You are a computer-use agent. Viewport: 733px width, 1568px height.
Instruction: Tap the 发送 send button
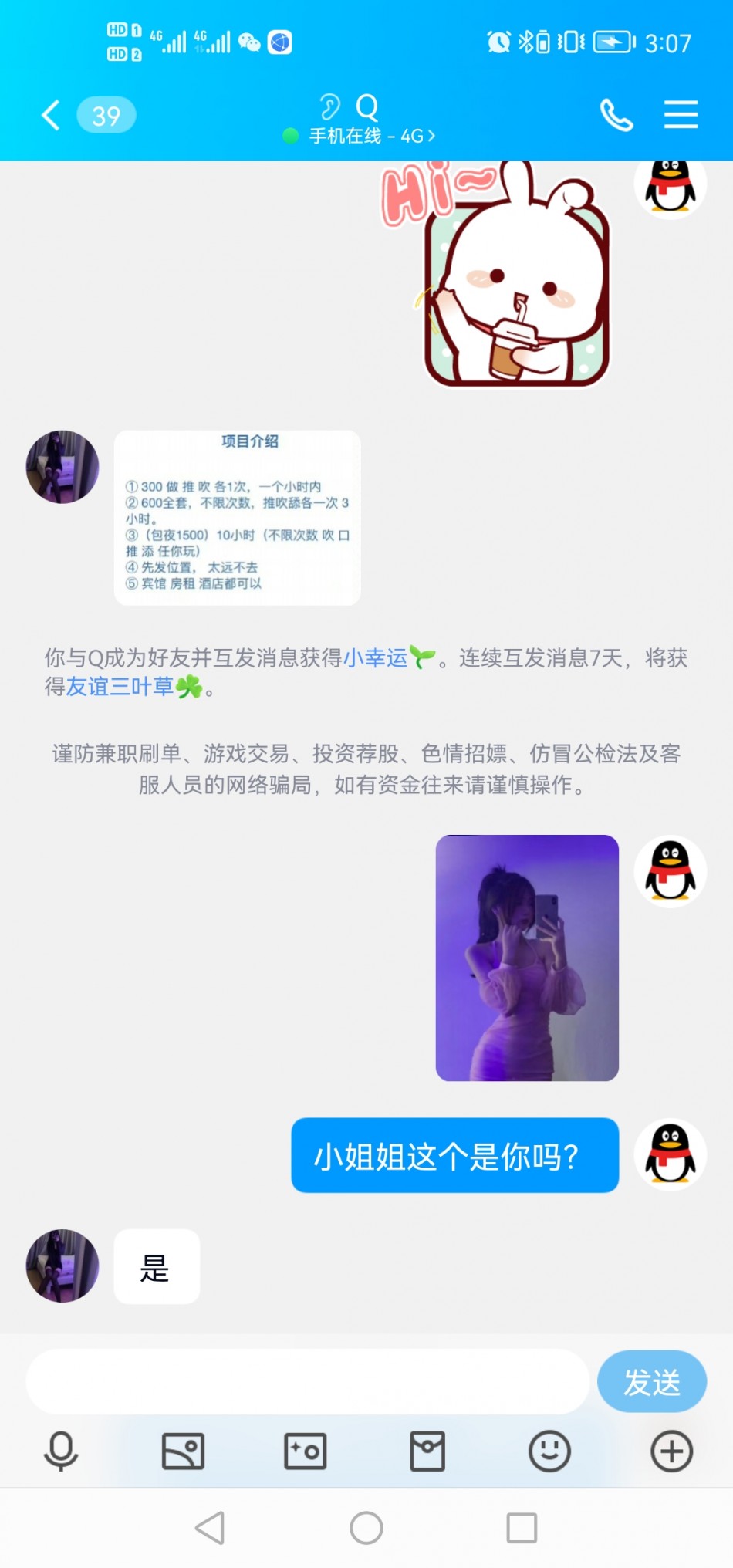pos(651,1381)
